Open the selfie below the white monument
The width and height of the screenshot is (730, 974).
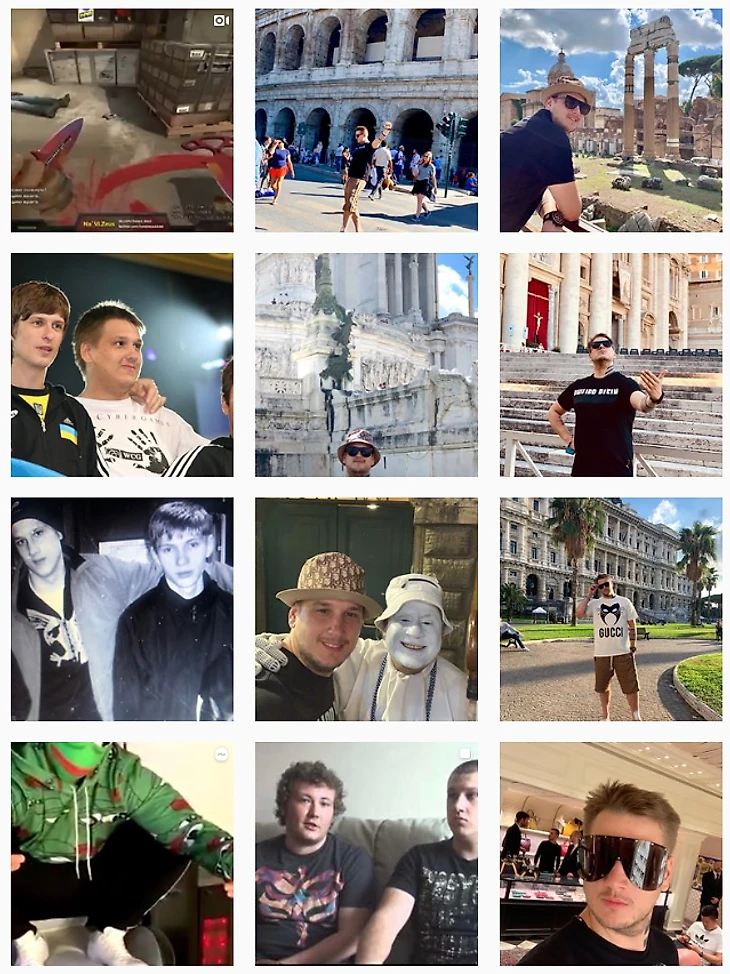[x=366, y=365]
